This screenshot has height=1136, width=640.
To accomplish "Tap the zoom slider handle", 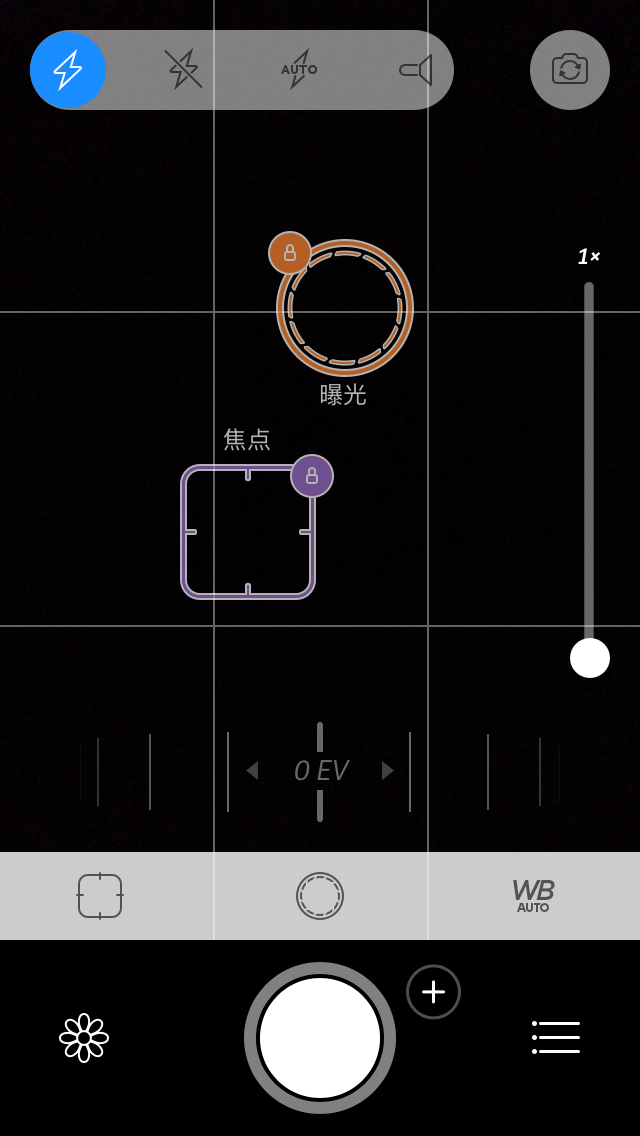I will [x=590, y=658].
